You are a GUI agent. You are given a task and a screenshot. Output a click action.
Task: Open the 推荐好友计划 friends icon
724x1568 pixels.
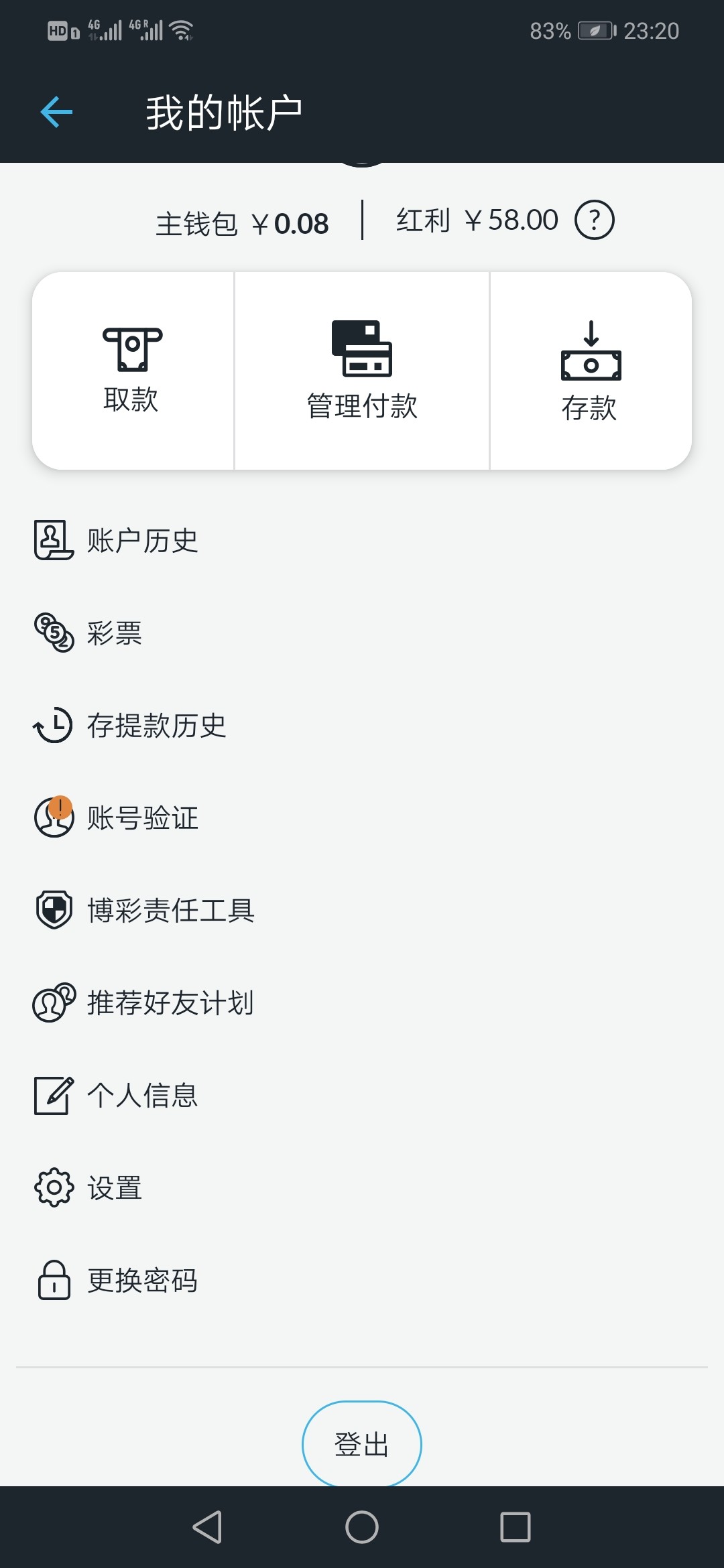[x=54, y=1002]
